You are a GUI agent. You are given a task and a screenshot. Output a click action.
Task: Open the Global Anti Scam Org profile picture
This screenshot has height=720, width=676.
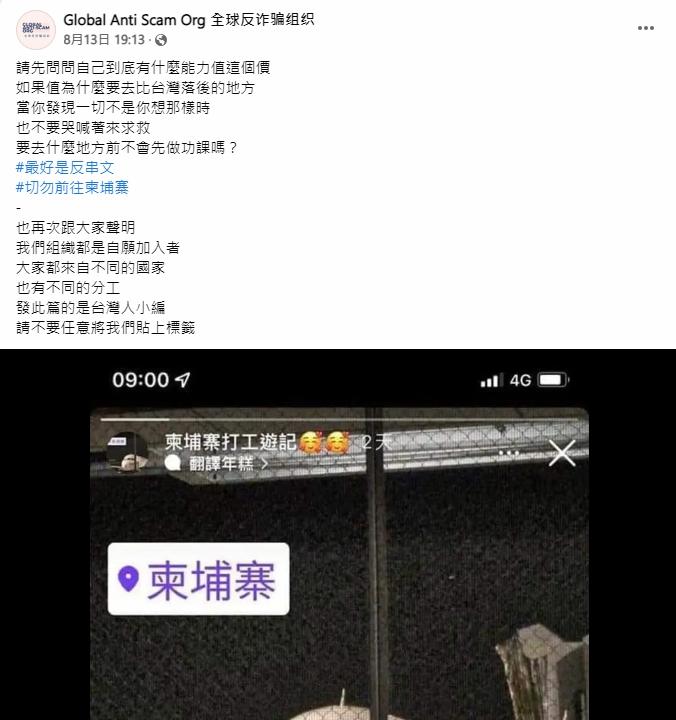35,29
